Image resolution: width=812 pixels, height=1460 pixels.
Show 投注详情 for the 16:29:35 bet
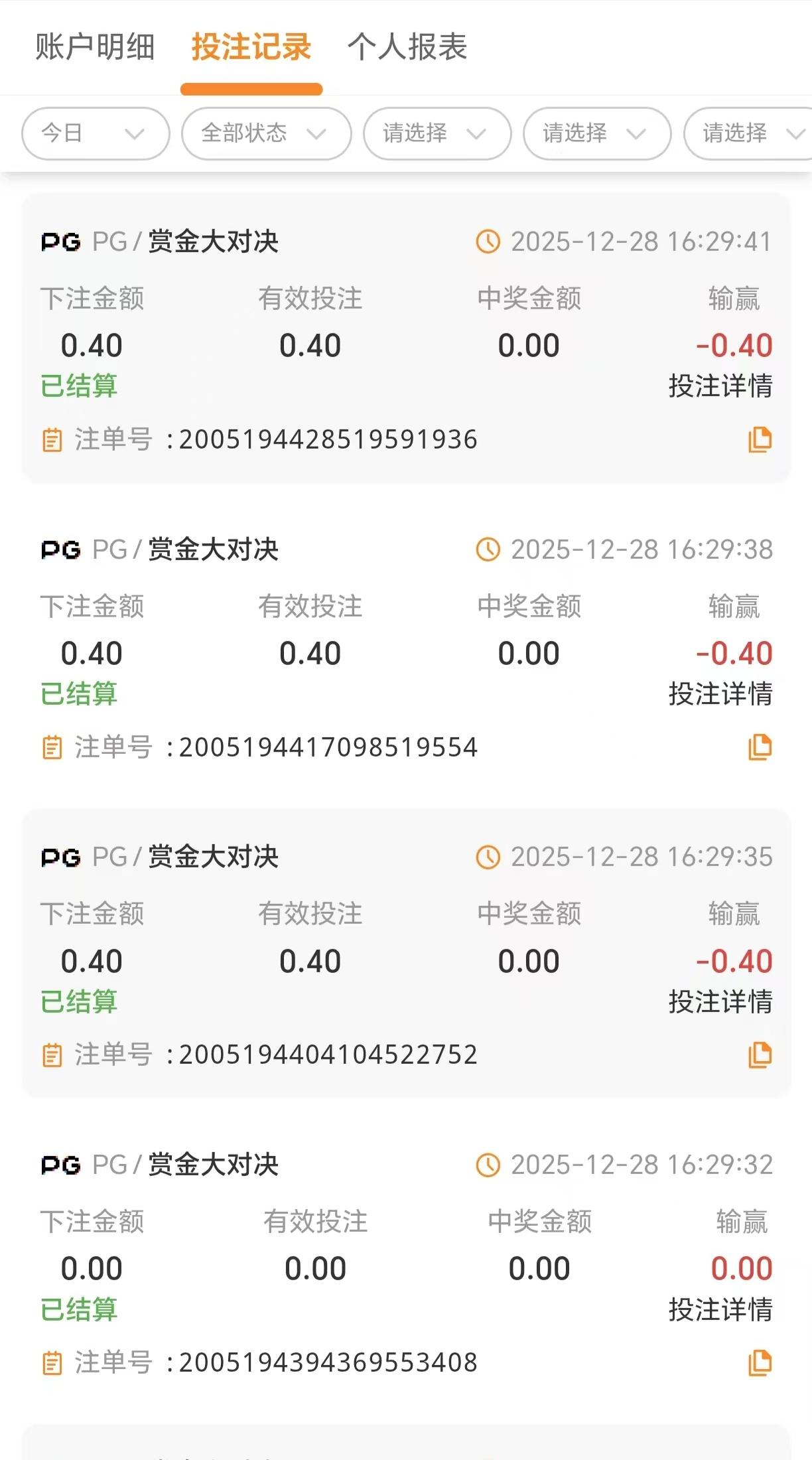tap(720, 1002)
